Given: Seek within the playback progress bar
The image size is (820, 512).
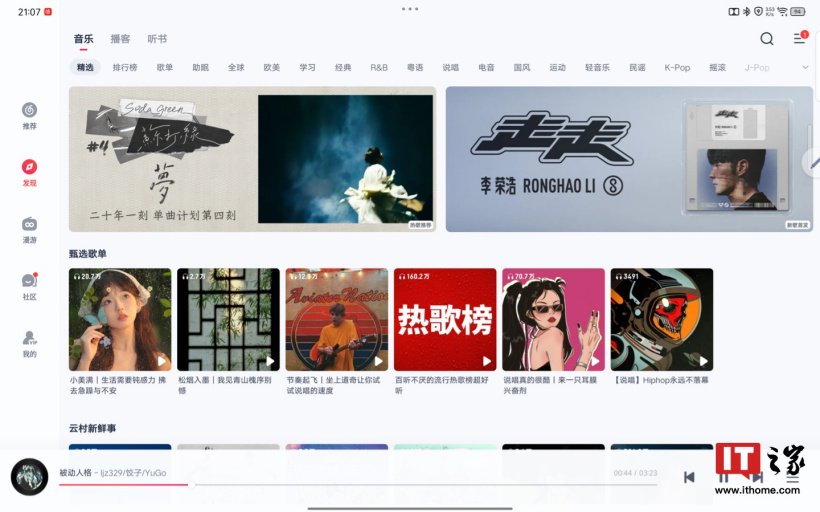Looking at the screenshot, I should point(400,484).
